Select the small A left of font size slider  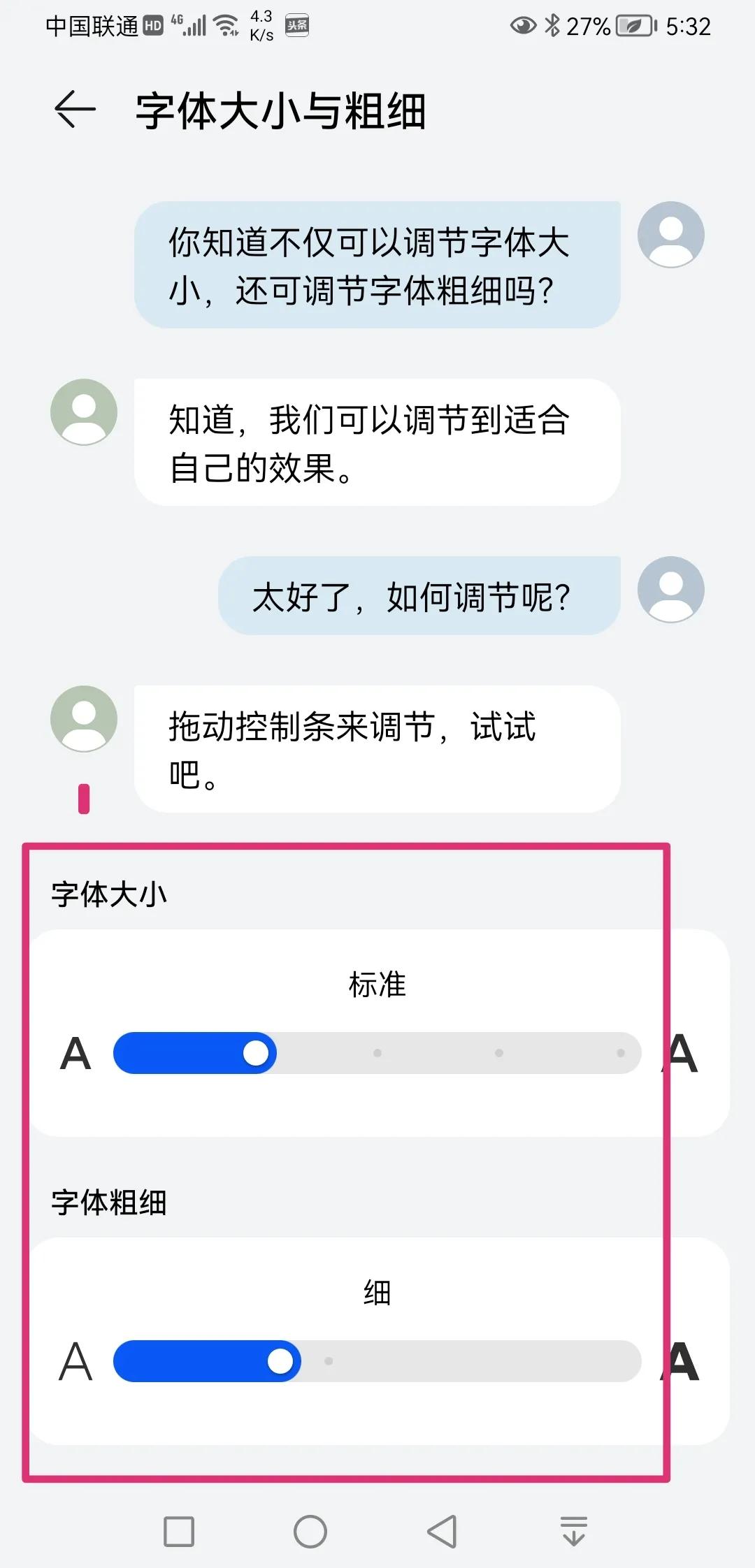[75, 1053]
